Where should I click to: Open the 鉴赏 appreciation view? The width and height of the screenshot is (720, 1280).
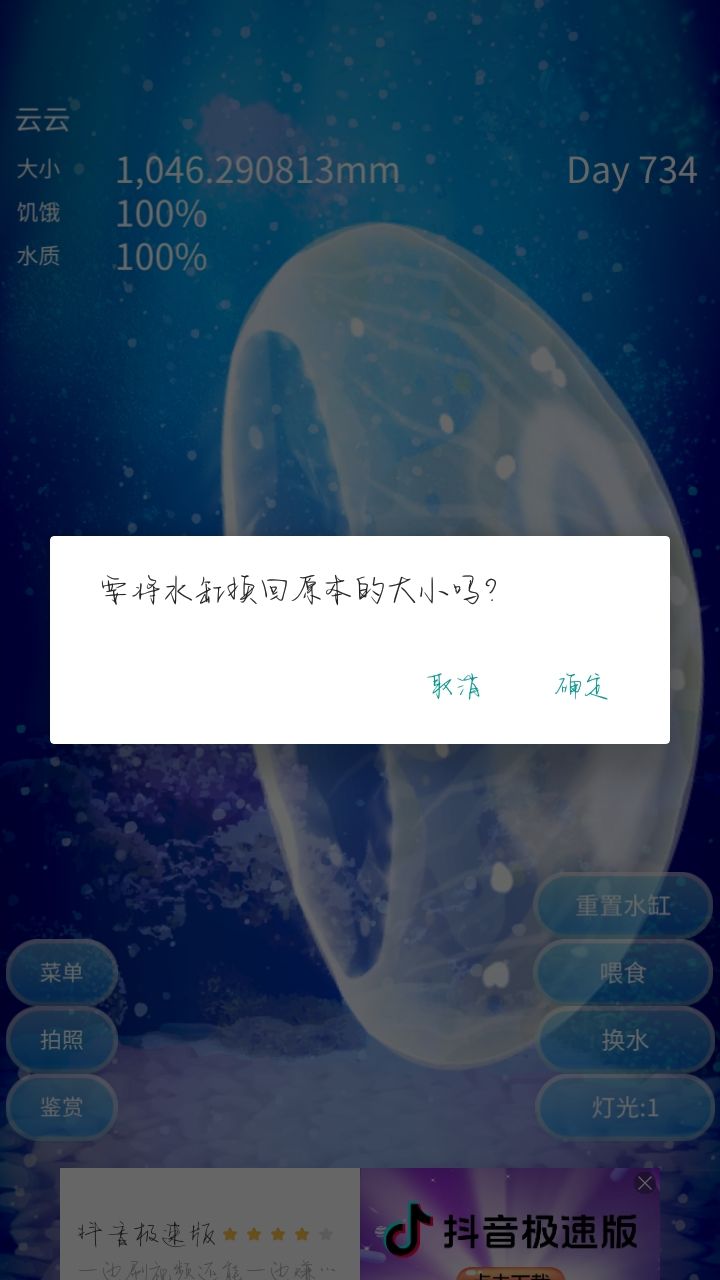(x=62, y=1108)
